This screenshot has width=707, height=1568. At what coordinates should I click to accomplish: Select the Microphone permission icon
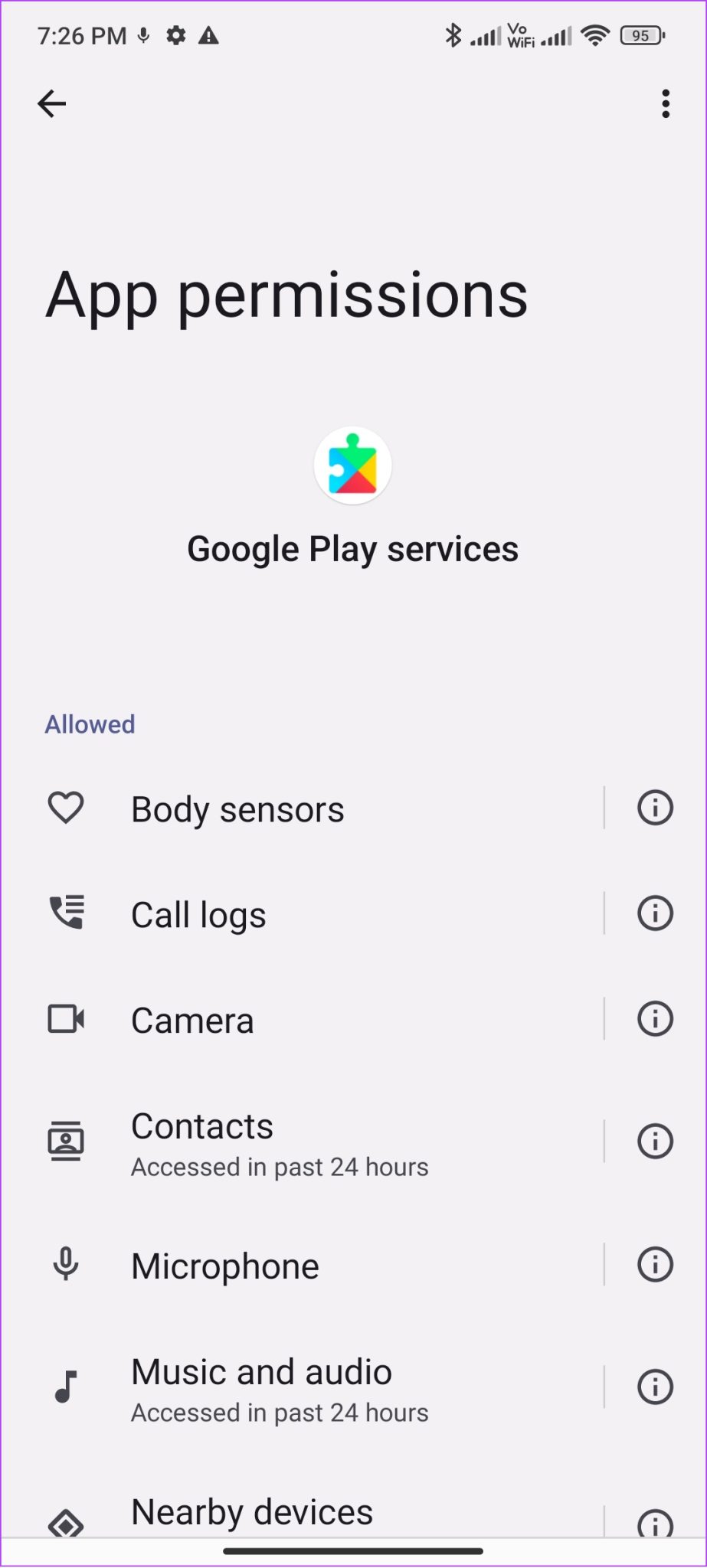coord(65,1264)
